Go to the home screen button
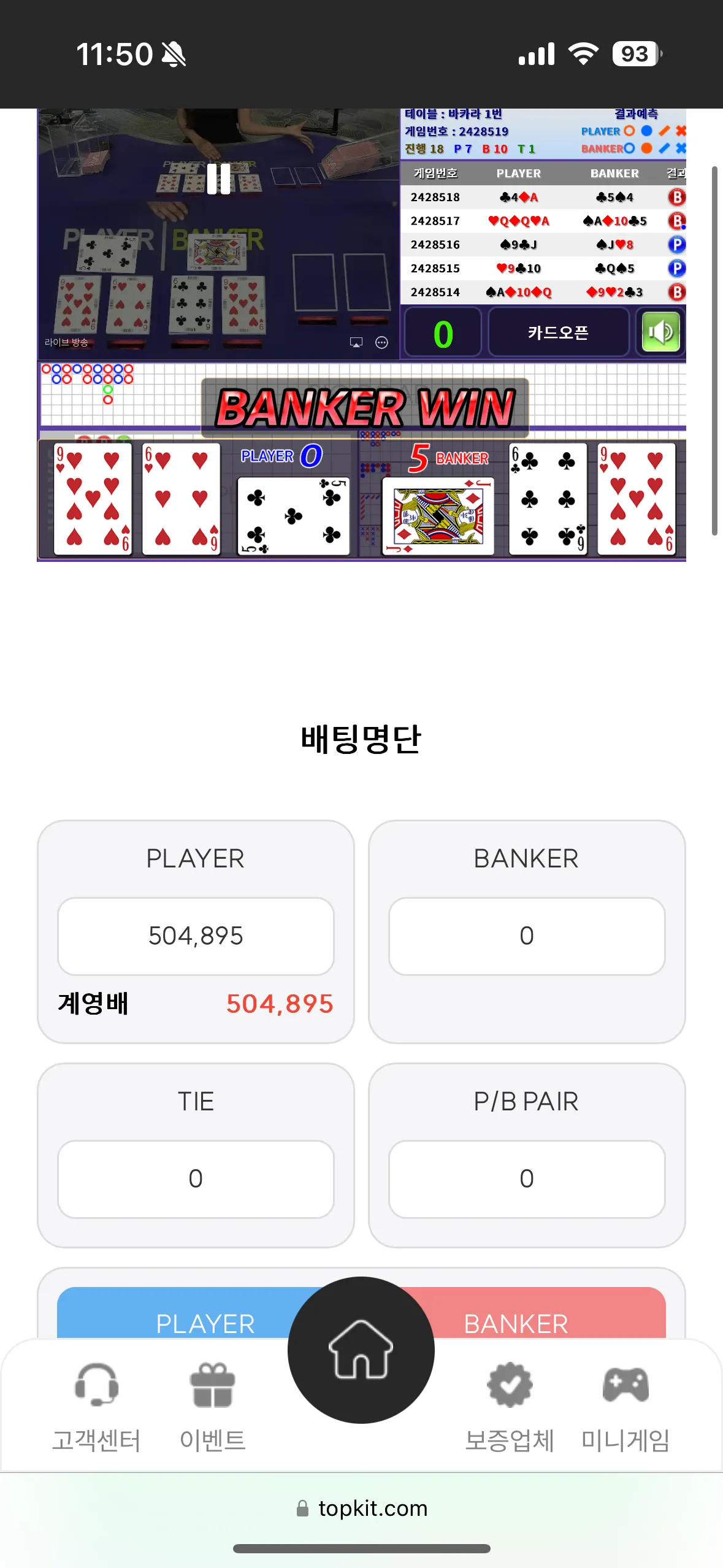Viewport: 723px width, 1568px height. (361, 1350)
